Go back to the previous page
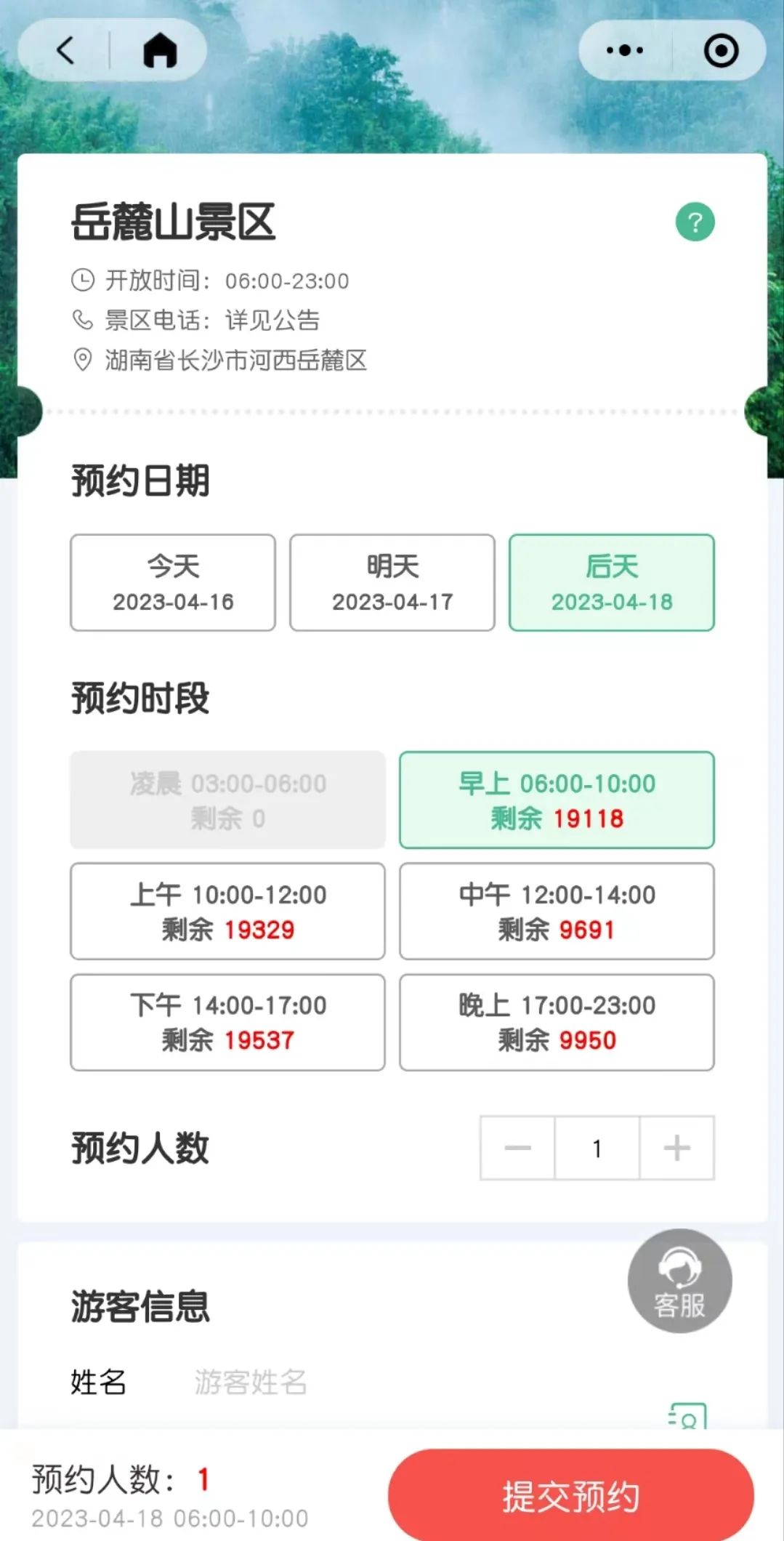This screenshot has width=784, height=1541. pyautogui.click(x=66, y=51)
